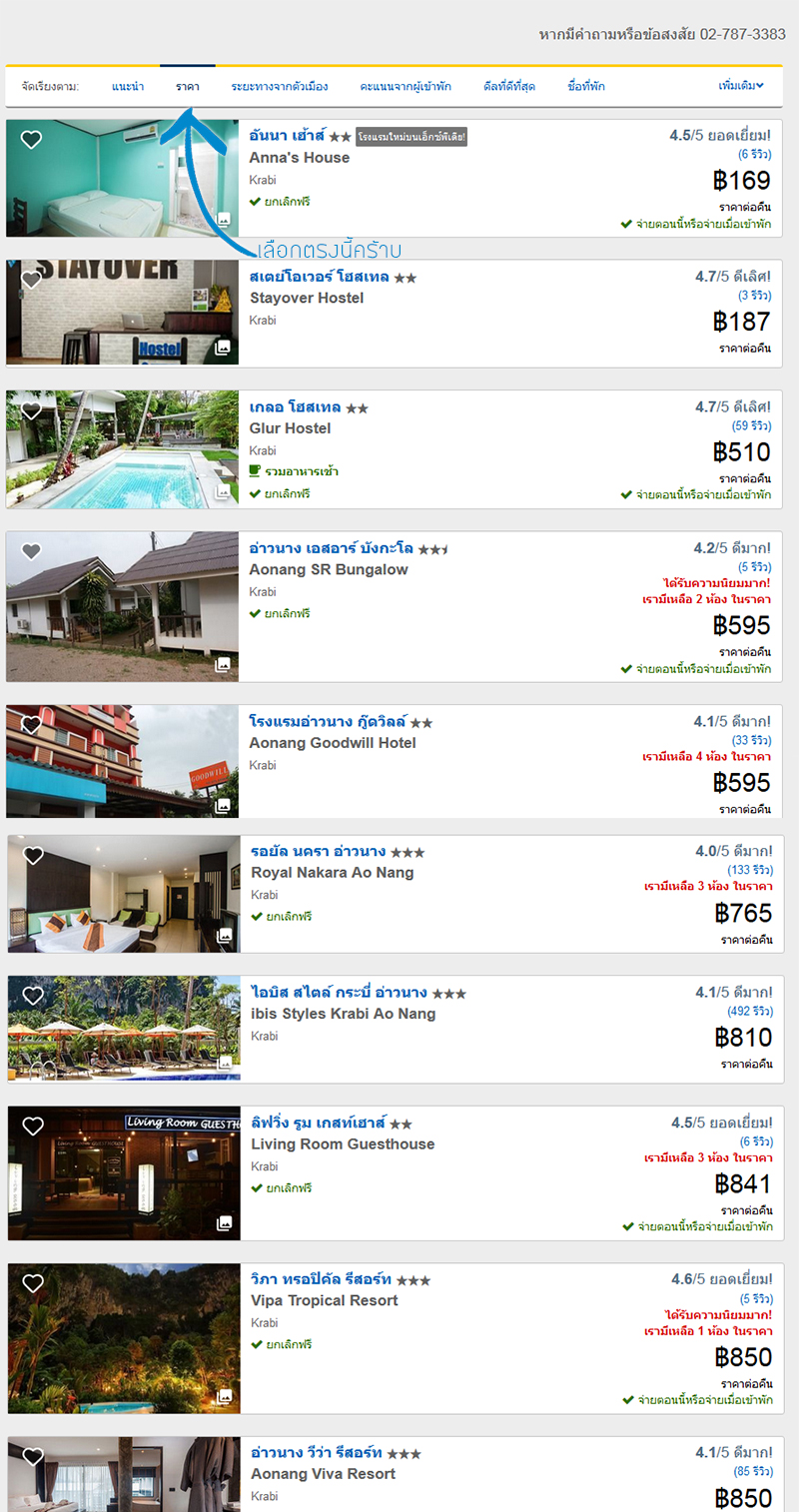The image size is (799, 1512).
Task: Select the ดีลที่ดีที่สุด sort option
Action: (x=508, y=87)
